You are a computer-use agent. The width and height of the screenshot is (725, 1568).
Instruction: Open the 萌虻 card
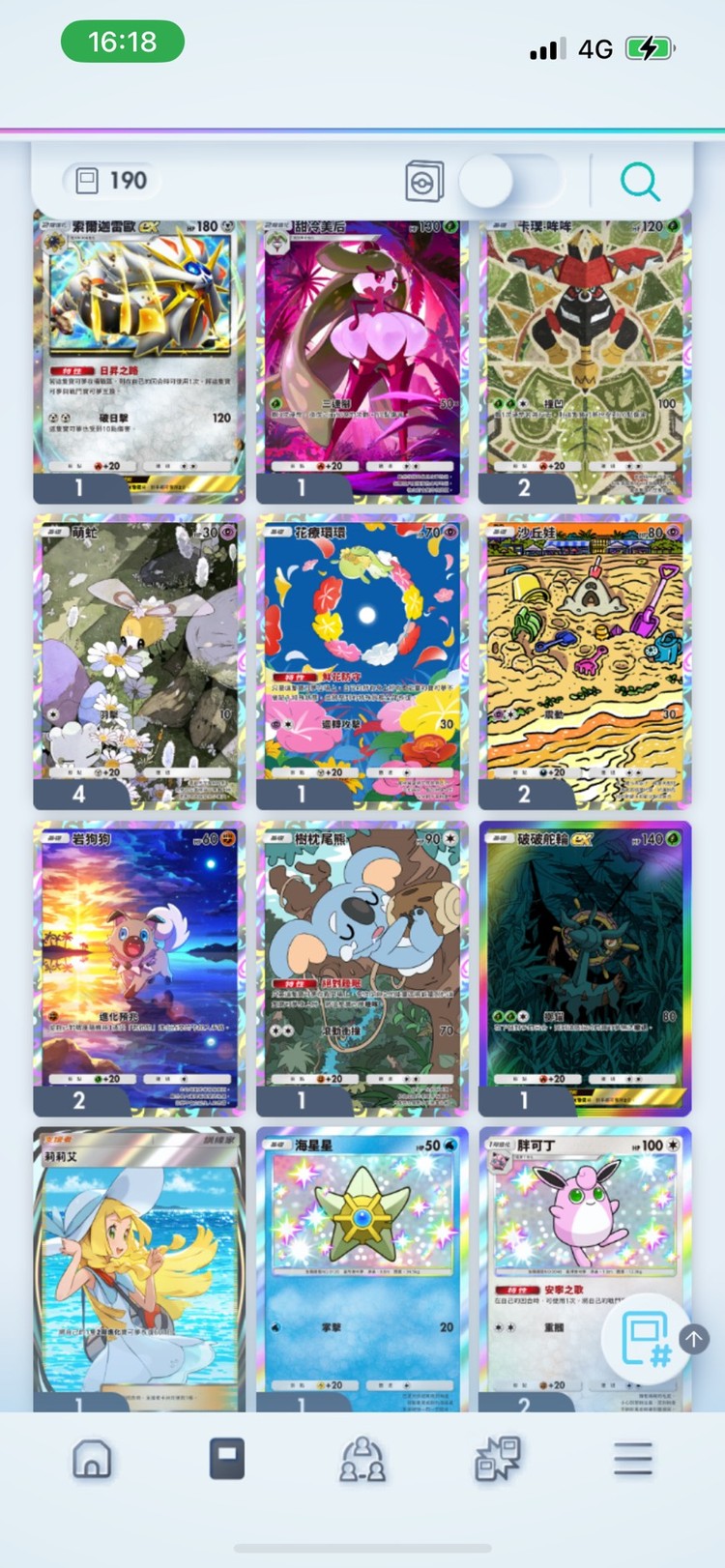coord(139,657)
